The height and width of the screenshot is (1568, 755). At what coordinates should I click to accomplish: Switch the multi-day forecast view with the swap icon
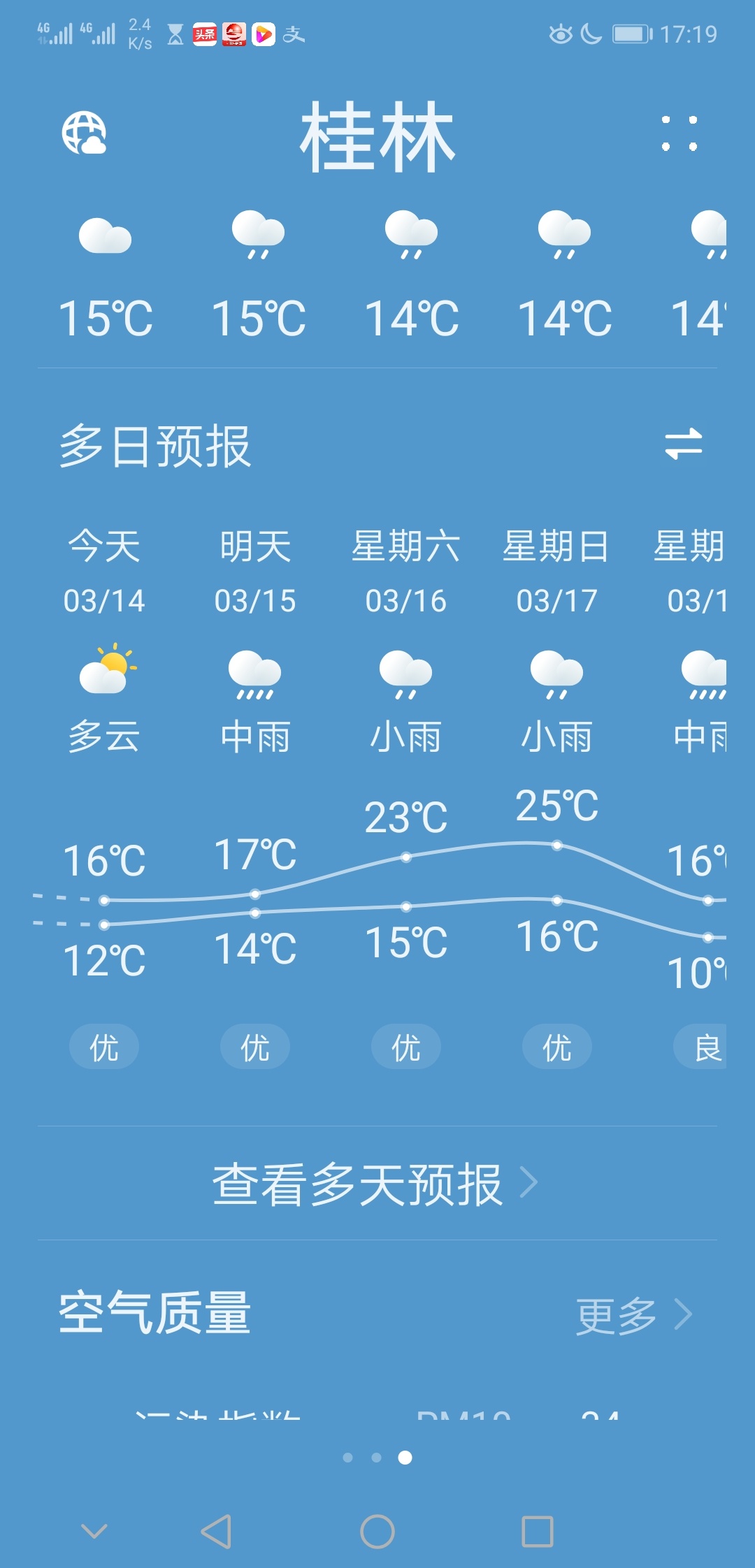coord(683,444)
